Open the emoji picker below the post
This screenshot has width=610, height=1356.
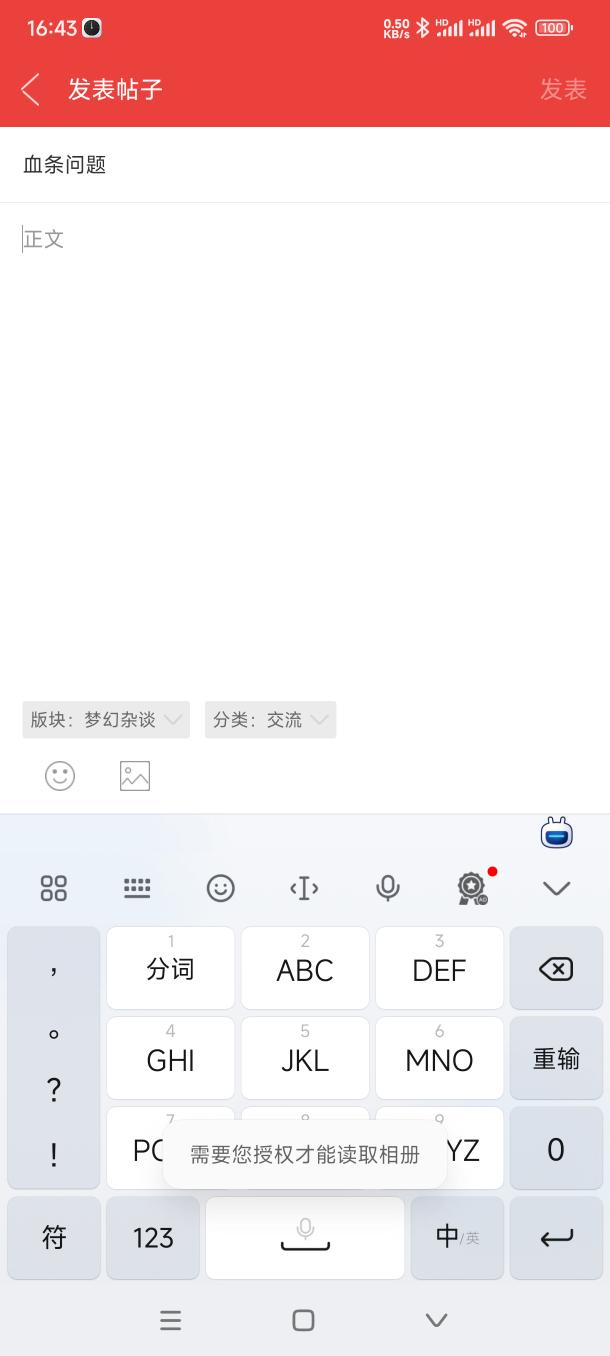pyautogui.click(x=60, y=776)
